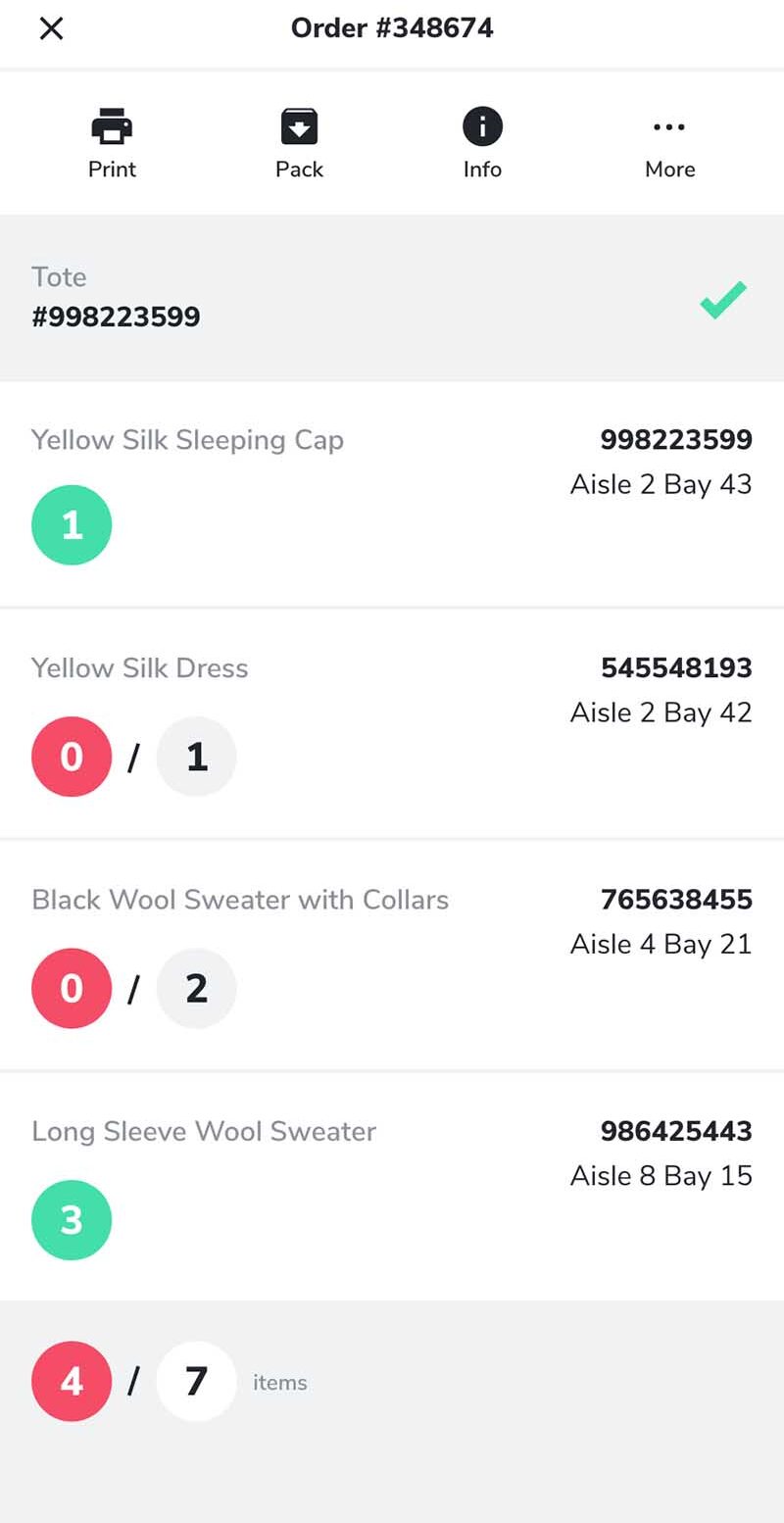Open the Yellow Silk Sleeping Cap item
This screenshot has height=1523, width=784.
coord(392,493)
